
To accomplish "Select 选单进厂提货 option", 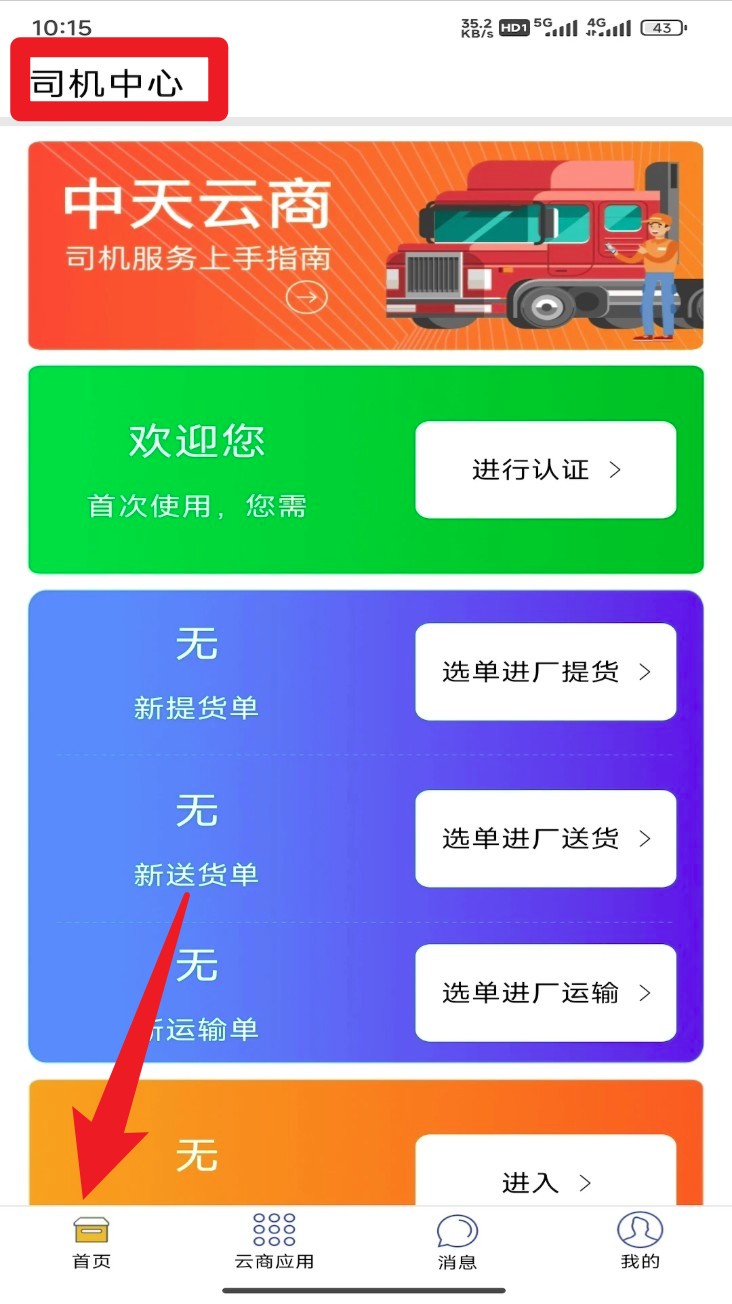I will [545, 672].
